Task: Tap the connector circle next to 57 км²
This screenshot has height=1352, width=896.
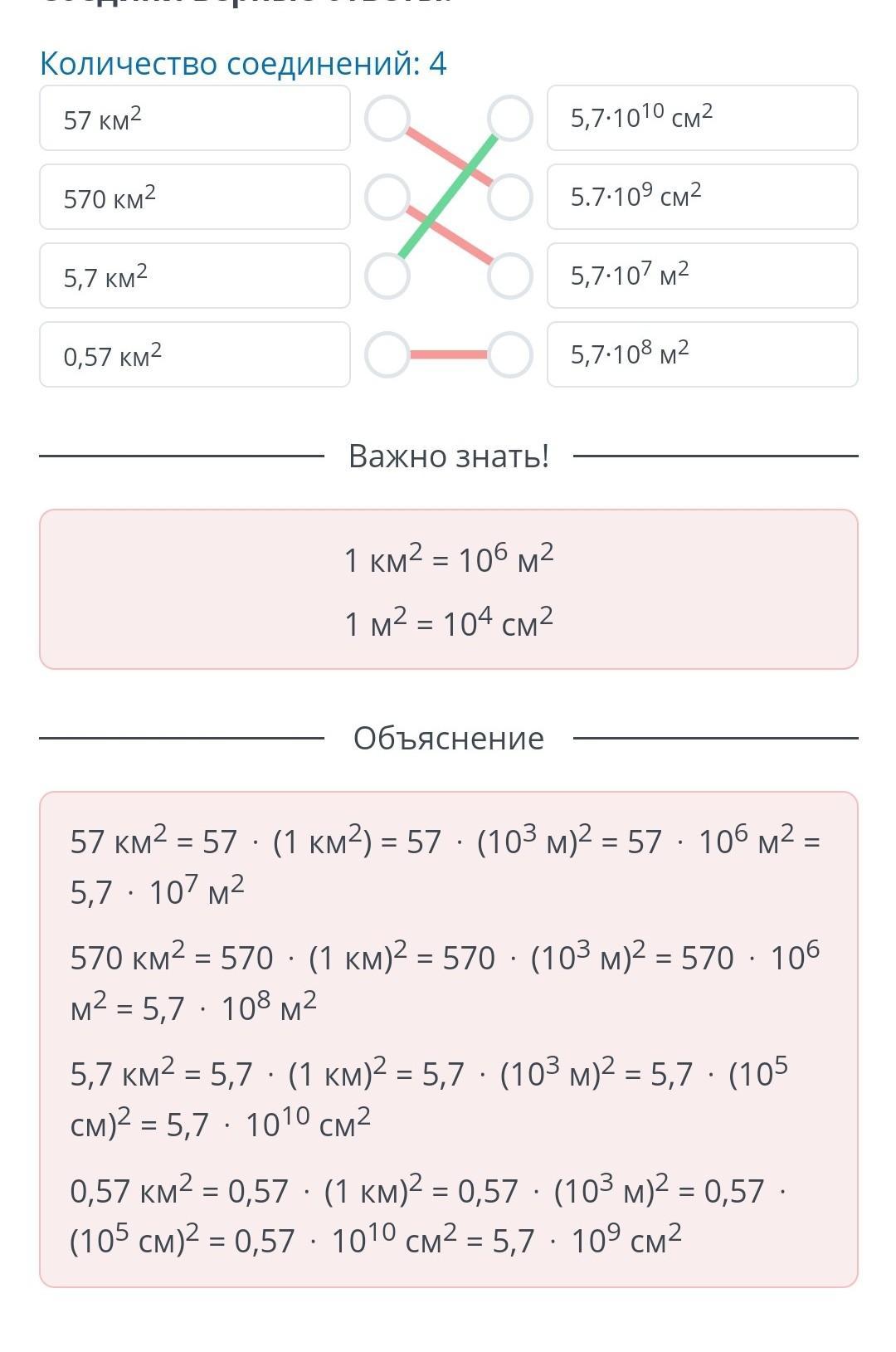Action: (387, 118)
